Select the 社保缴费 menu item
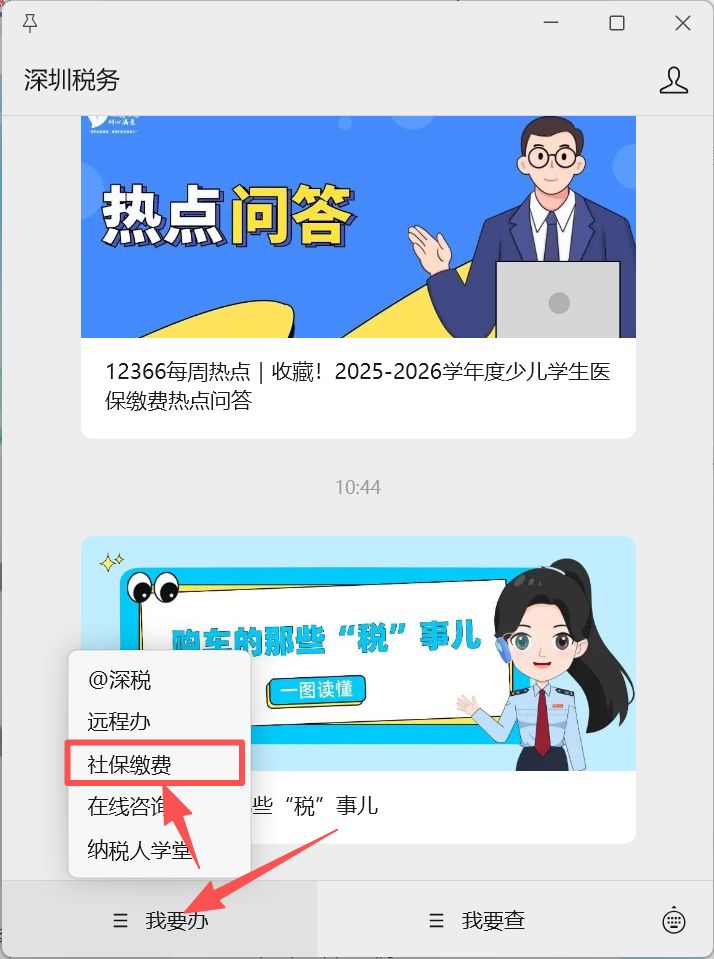This screenshot has width=714, height=959. click(130, 765)
